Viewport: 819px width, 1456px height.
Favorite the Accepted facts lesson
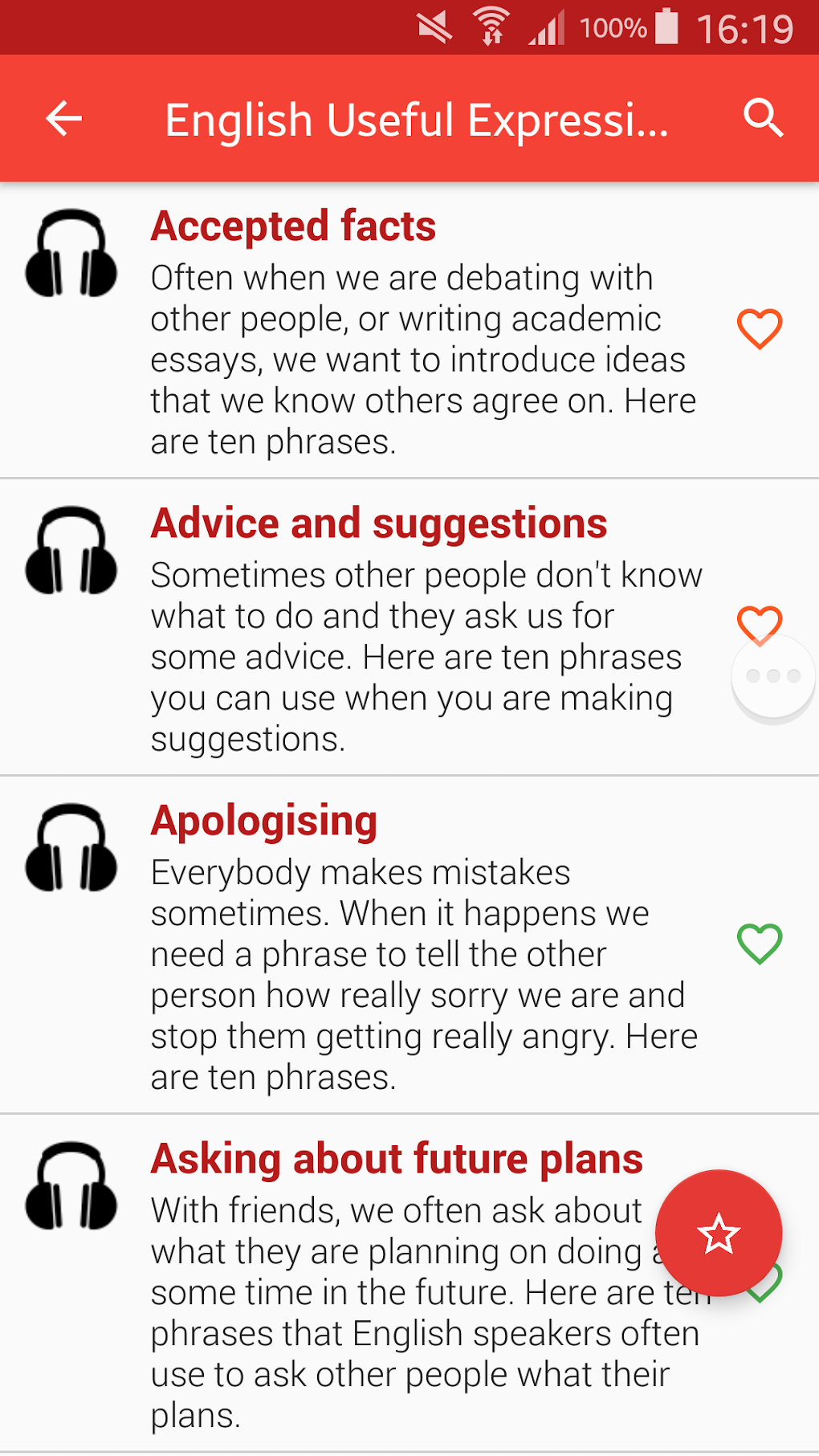[x=760, y=328]
